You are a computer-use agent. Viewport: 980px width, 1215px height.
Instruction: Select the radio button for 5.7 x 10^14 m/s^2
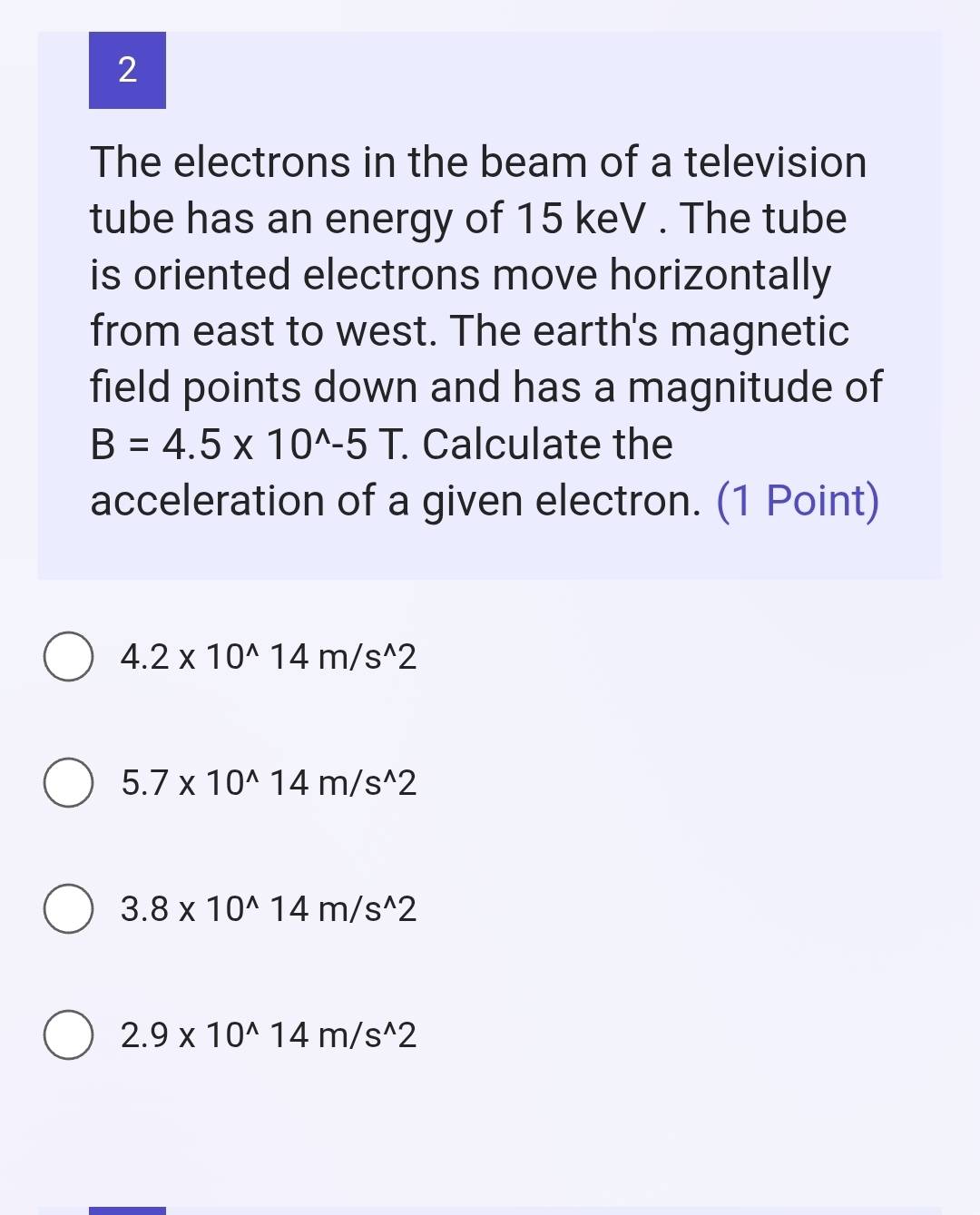67,783
